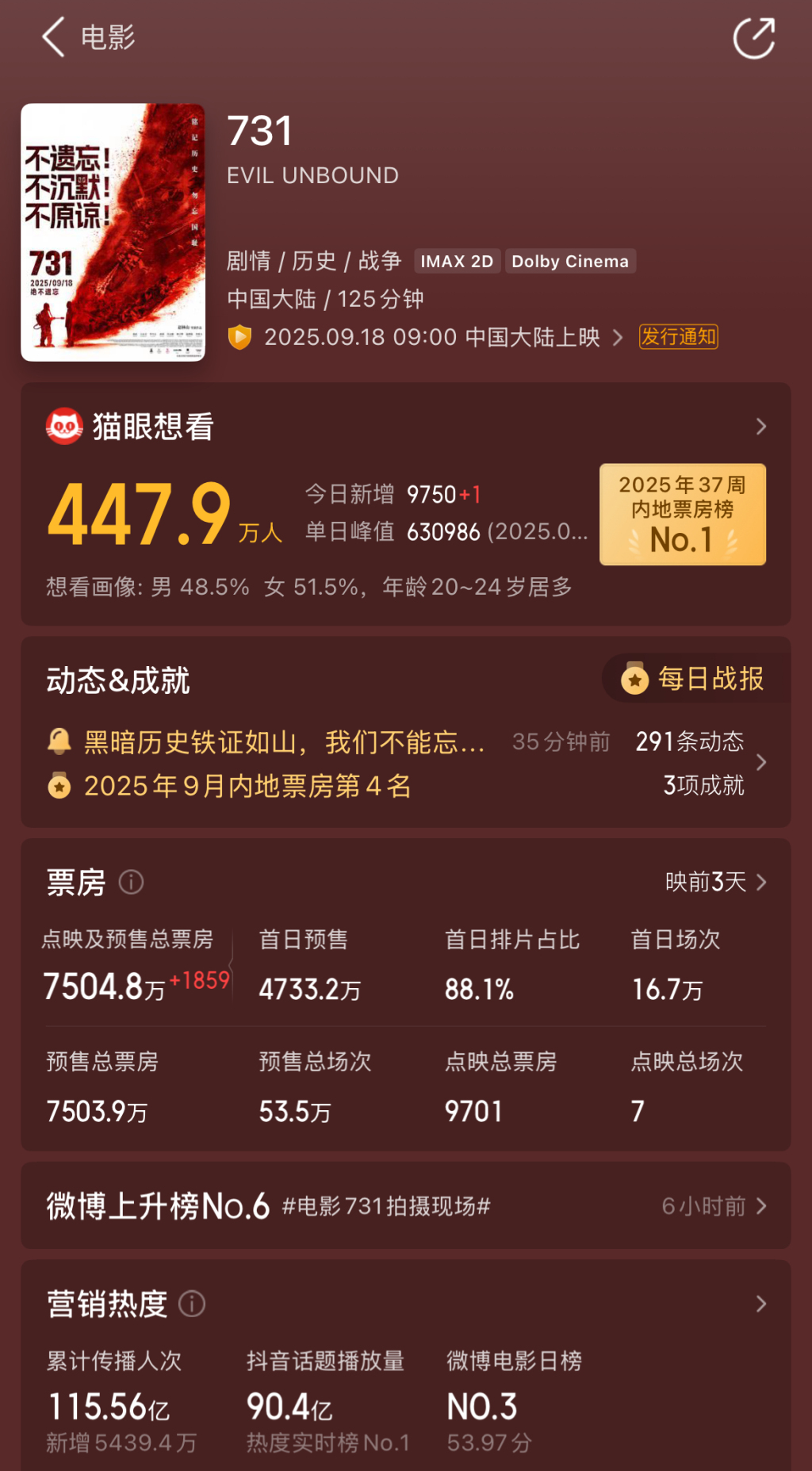Open the 731 movie poster
812x1471 pixels.
113,232
